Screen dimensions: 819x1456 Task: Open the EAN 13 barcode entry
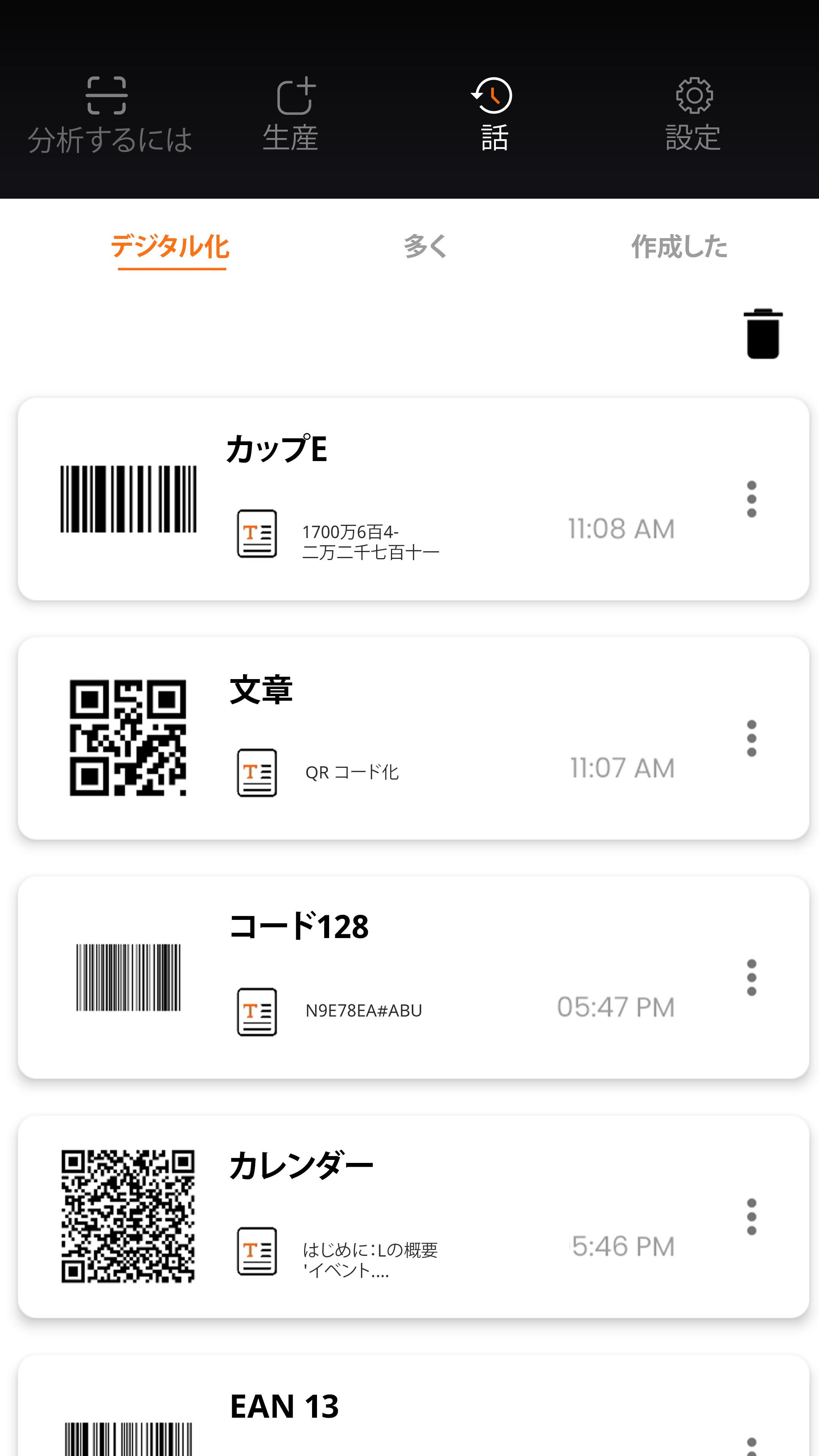(x=413, y=1406)
